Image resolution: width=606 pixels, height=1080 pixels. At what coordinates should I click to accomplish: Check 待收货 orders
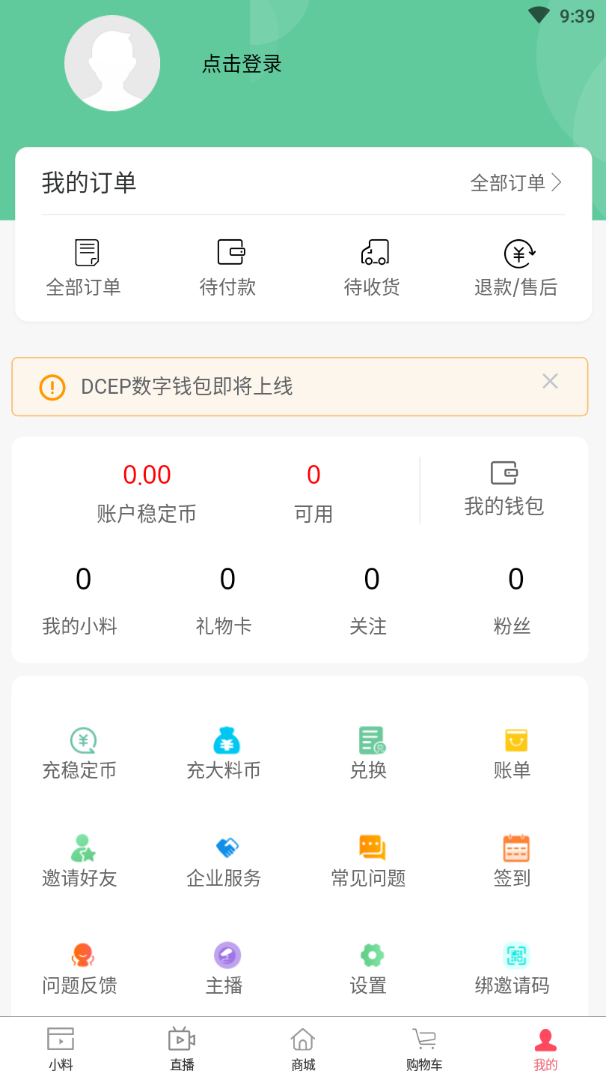(x=373, y=268)
